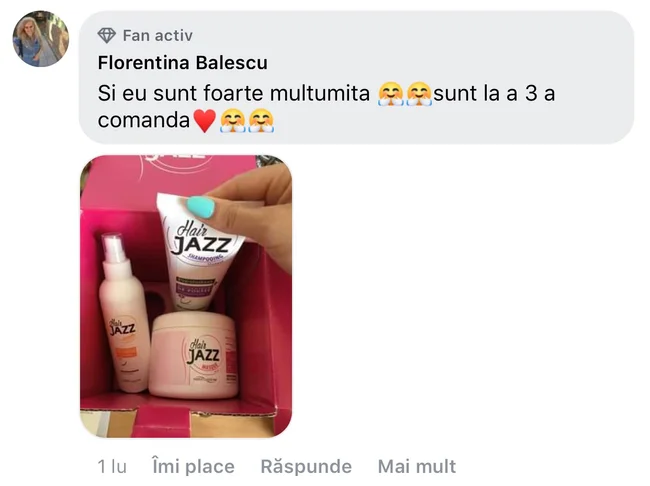Open the attached Hair Jazz photo
The width and height of the screenshot is (650, 486).
186,296
